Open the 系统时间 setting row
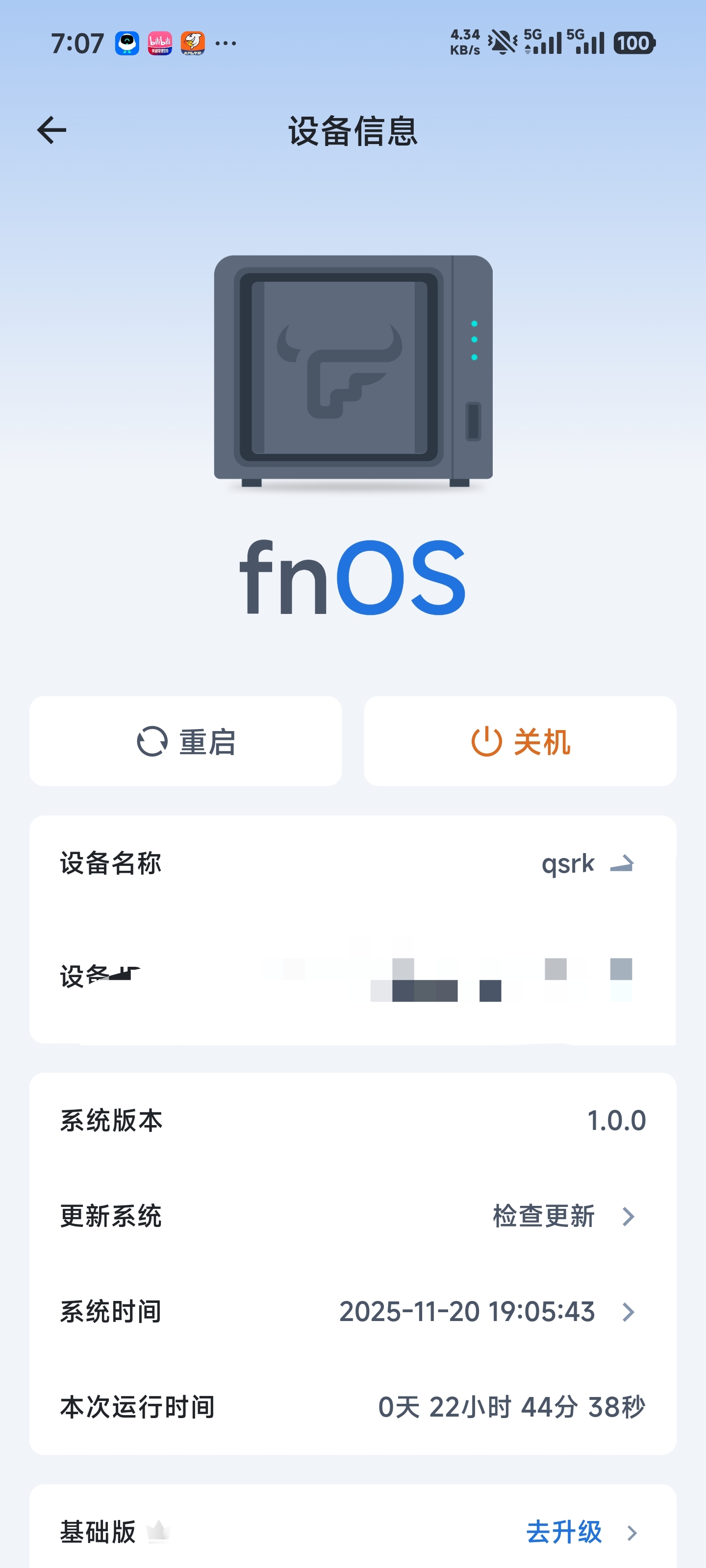Viewport: 706px width, 1568px height. [x=353, y=1312]
